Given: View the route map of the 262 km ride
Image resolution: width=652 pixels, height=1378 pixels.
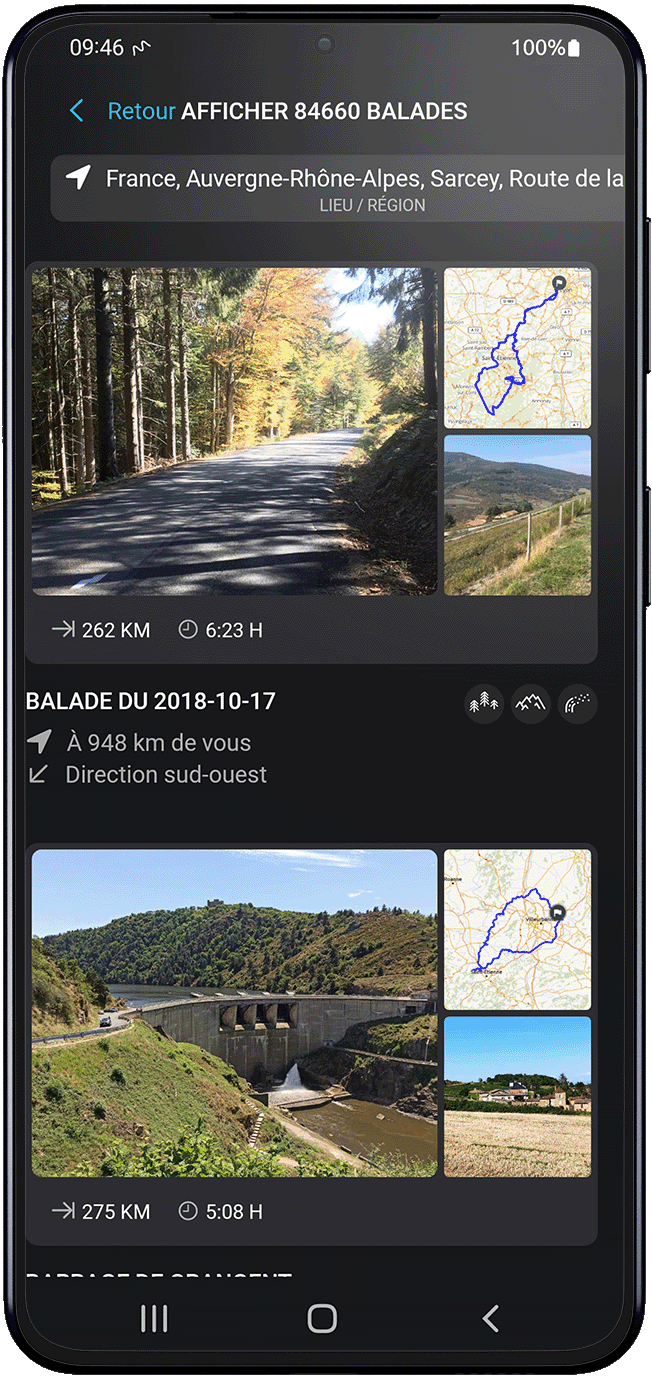Looking at the screenshot, I should 517,348.
